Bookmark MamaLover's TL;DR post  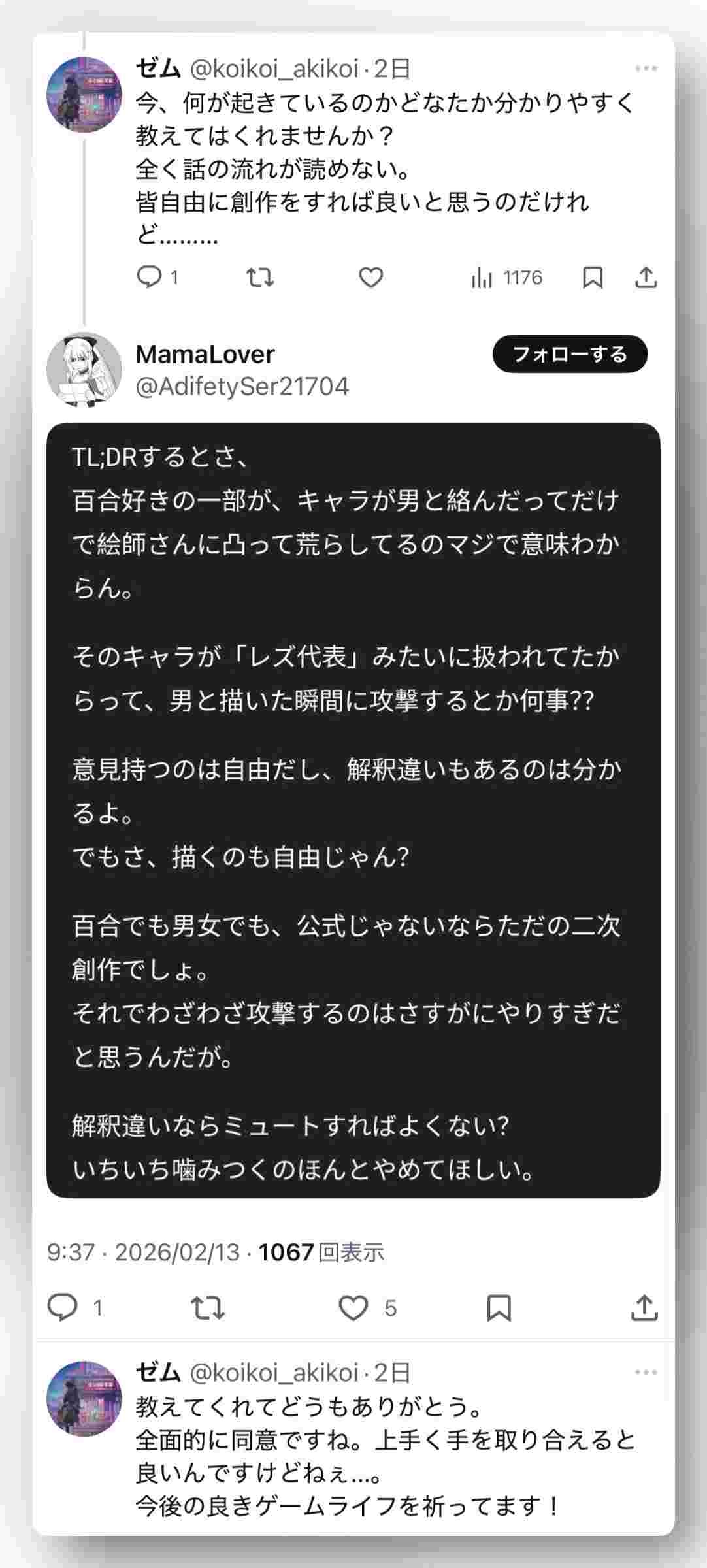499,1307
